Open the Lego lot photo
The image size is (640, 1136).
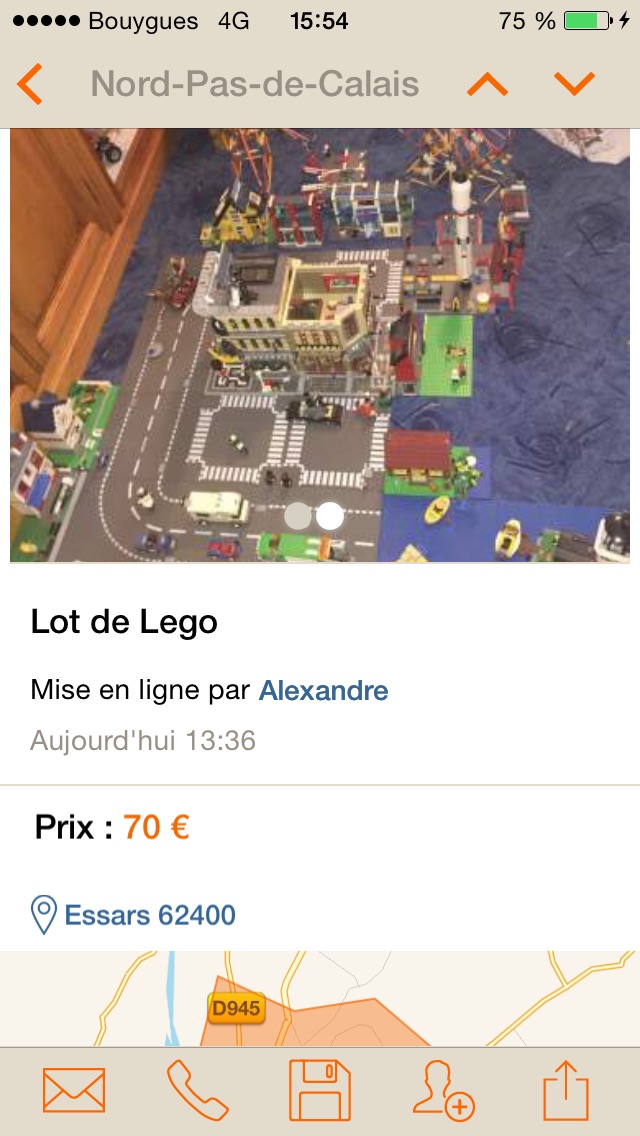point(320,345)
